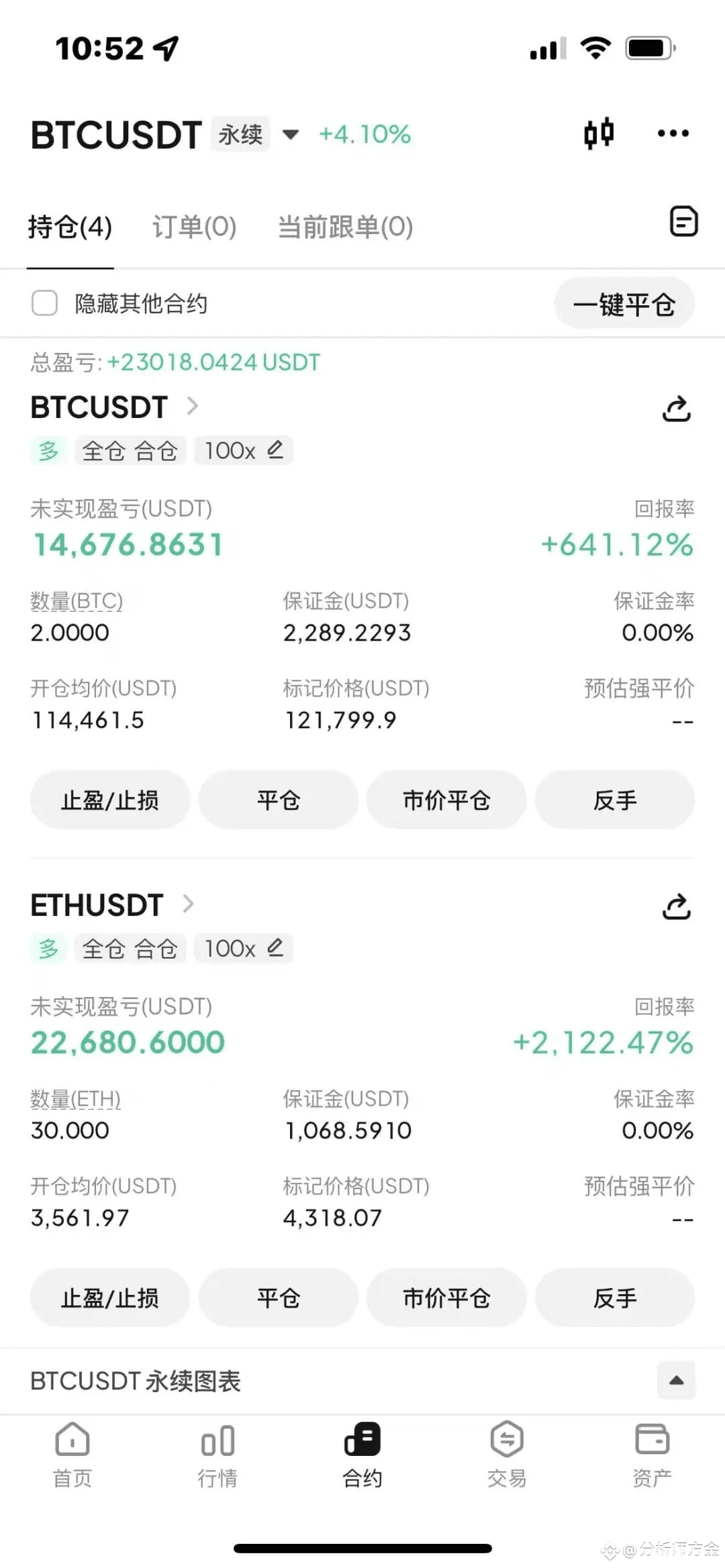Open the three-dot overflow menu
This screenshot has height=1568, width=725.
point(673,134)
